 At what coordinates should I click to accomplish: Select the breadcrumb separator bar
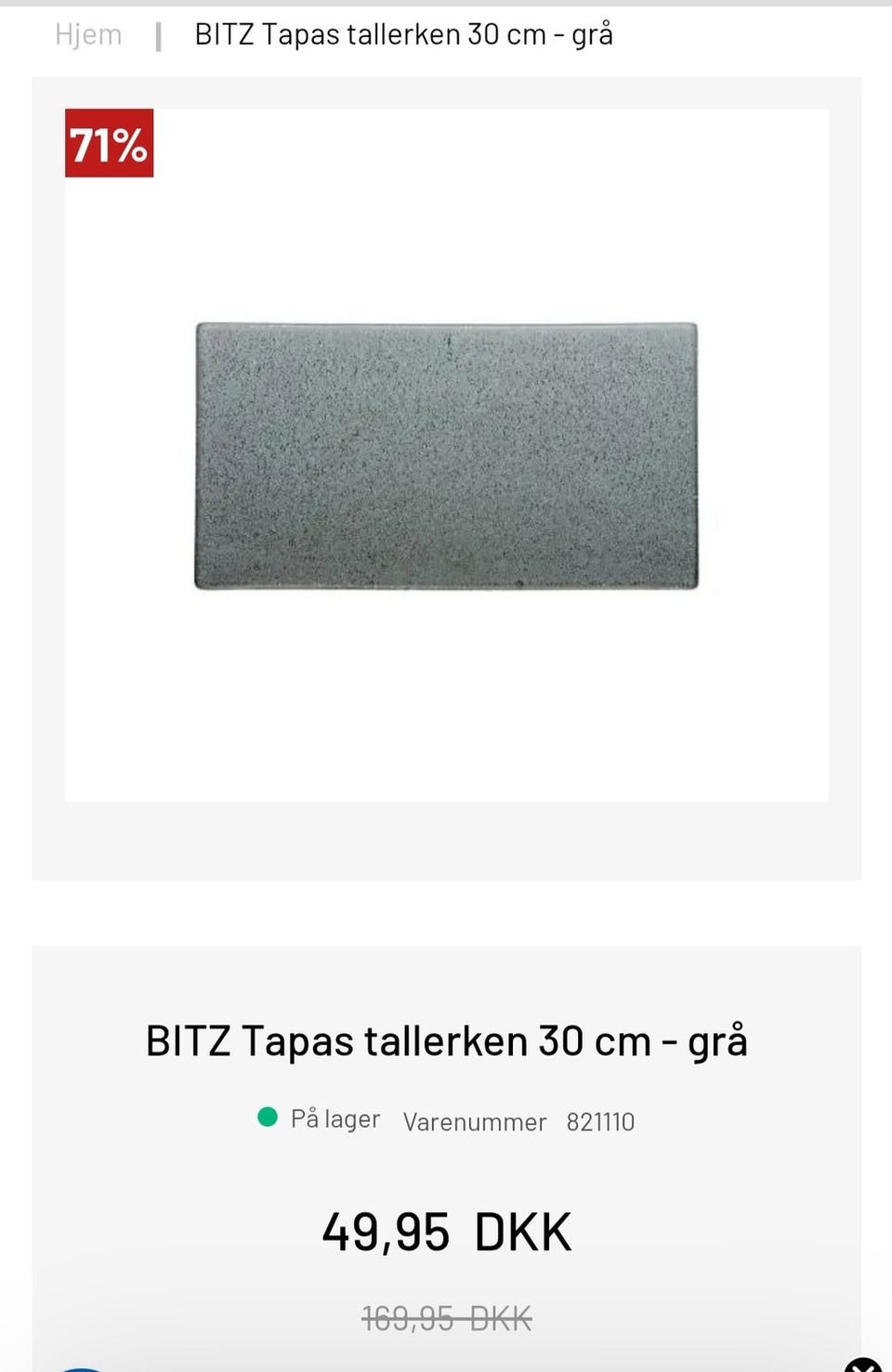[160, 35]
